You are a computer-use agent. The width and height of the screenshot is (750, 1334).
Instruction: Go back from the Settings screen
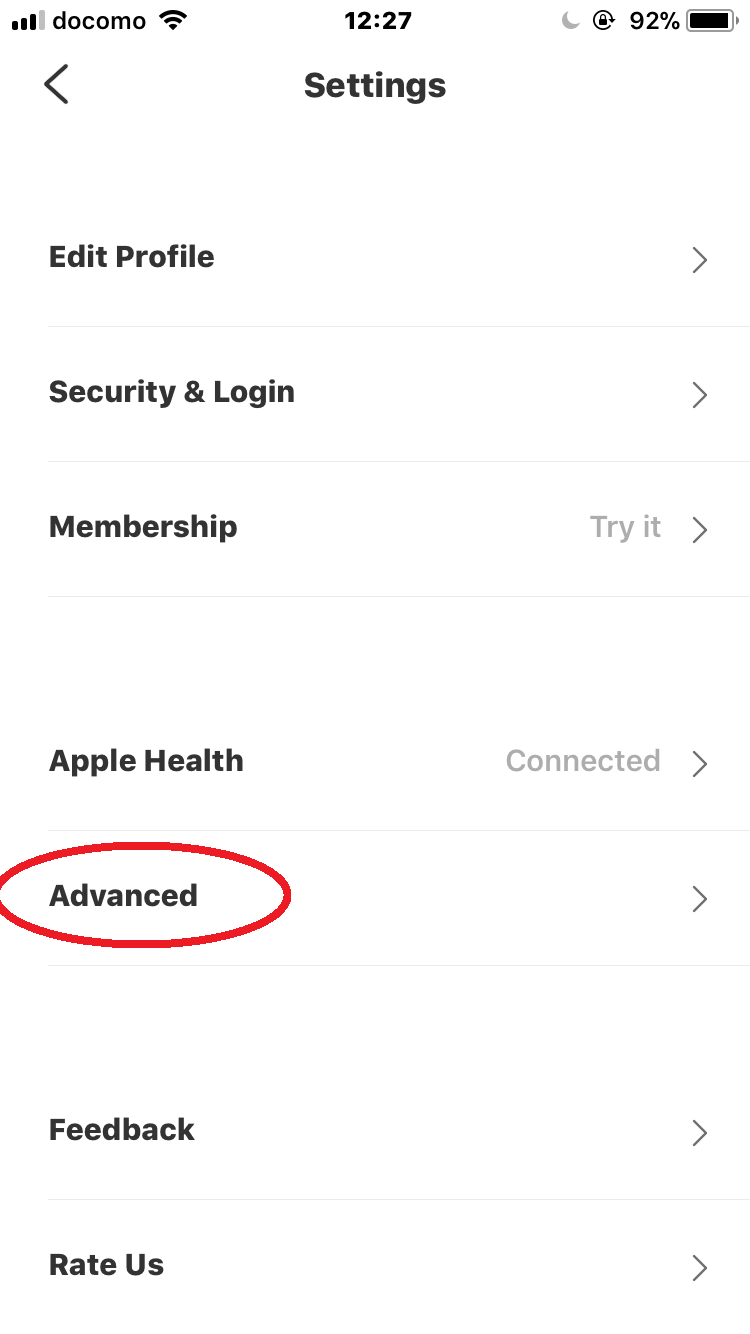(57, 85)
